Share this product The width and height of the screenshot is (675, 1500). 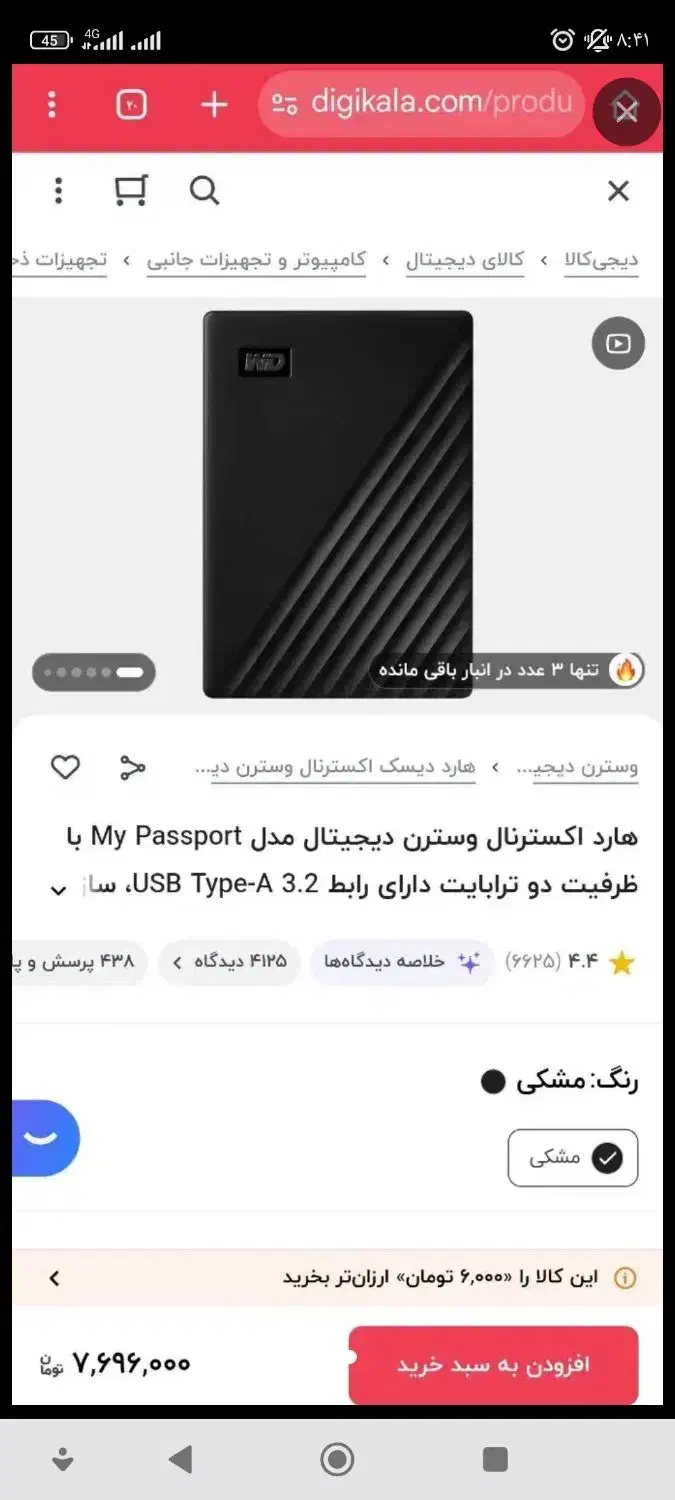pyautogui.click(x=132, y=767)
